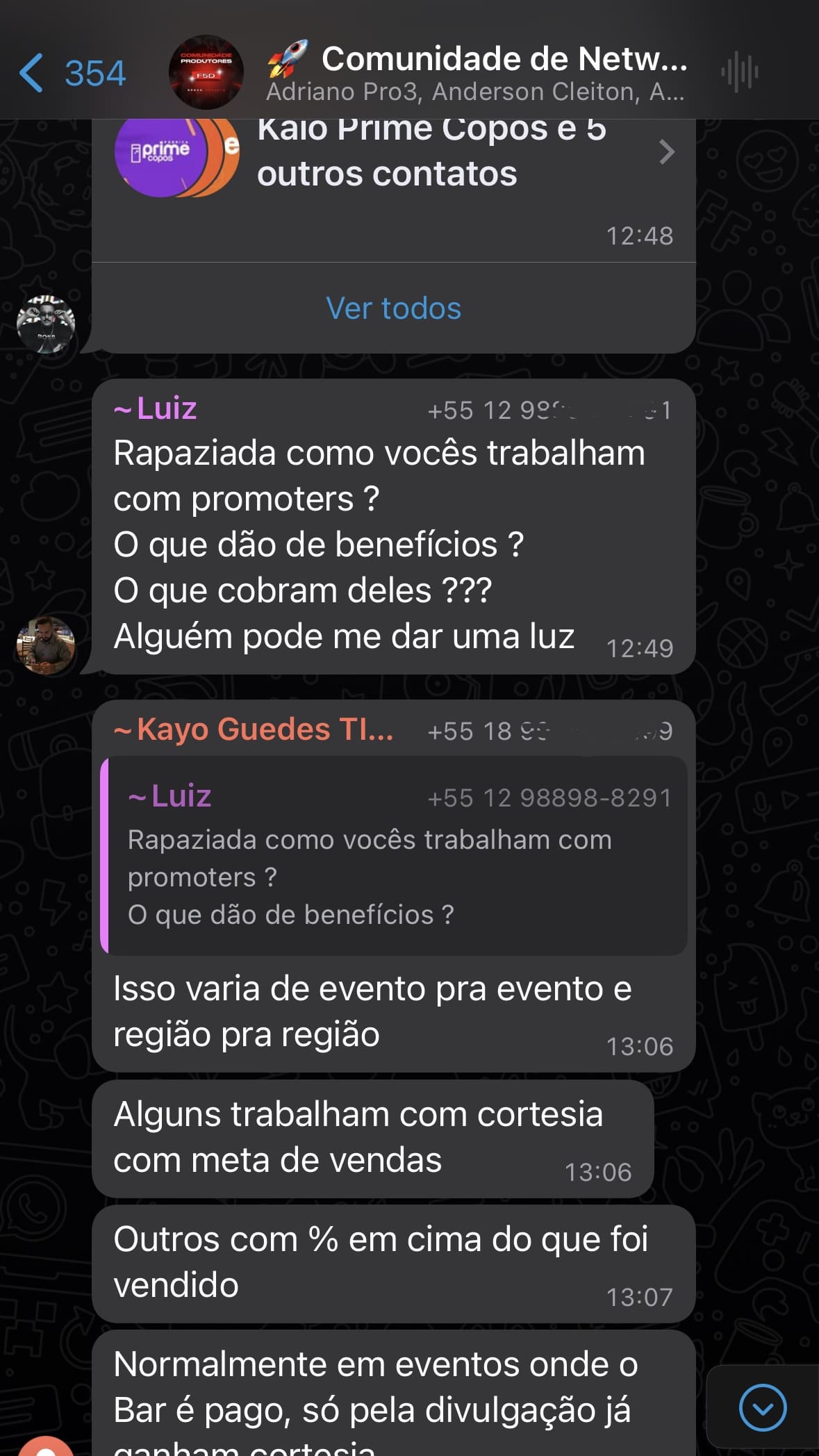The image size is (819, 1456).
Task: Jump to the quoted Luiz message
Action: (x=393, y=856)
